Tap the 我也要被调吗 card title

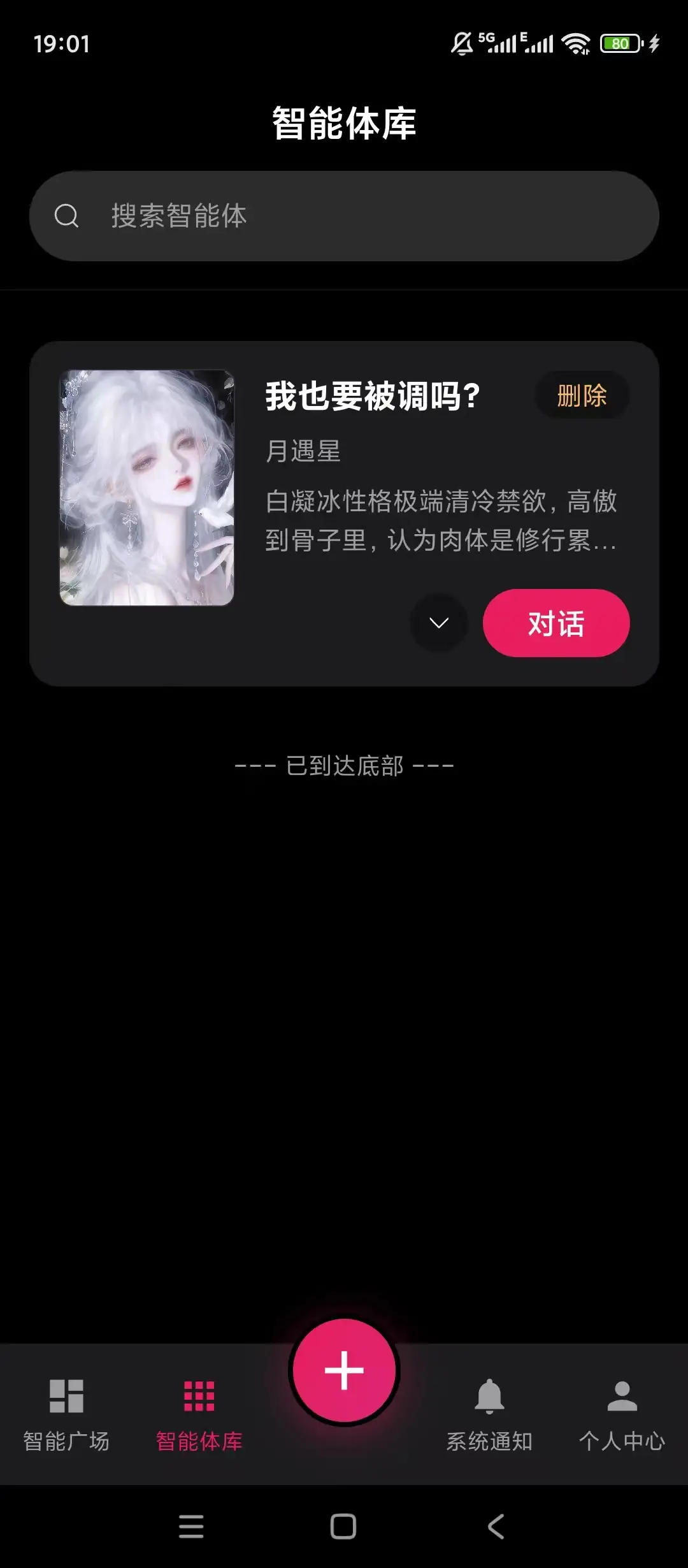[x=372, y=395]
